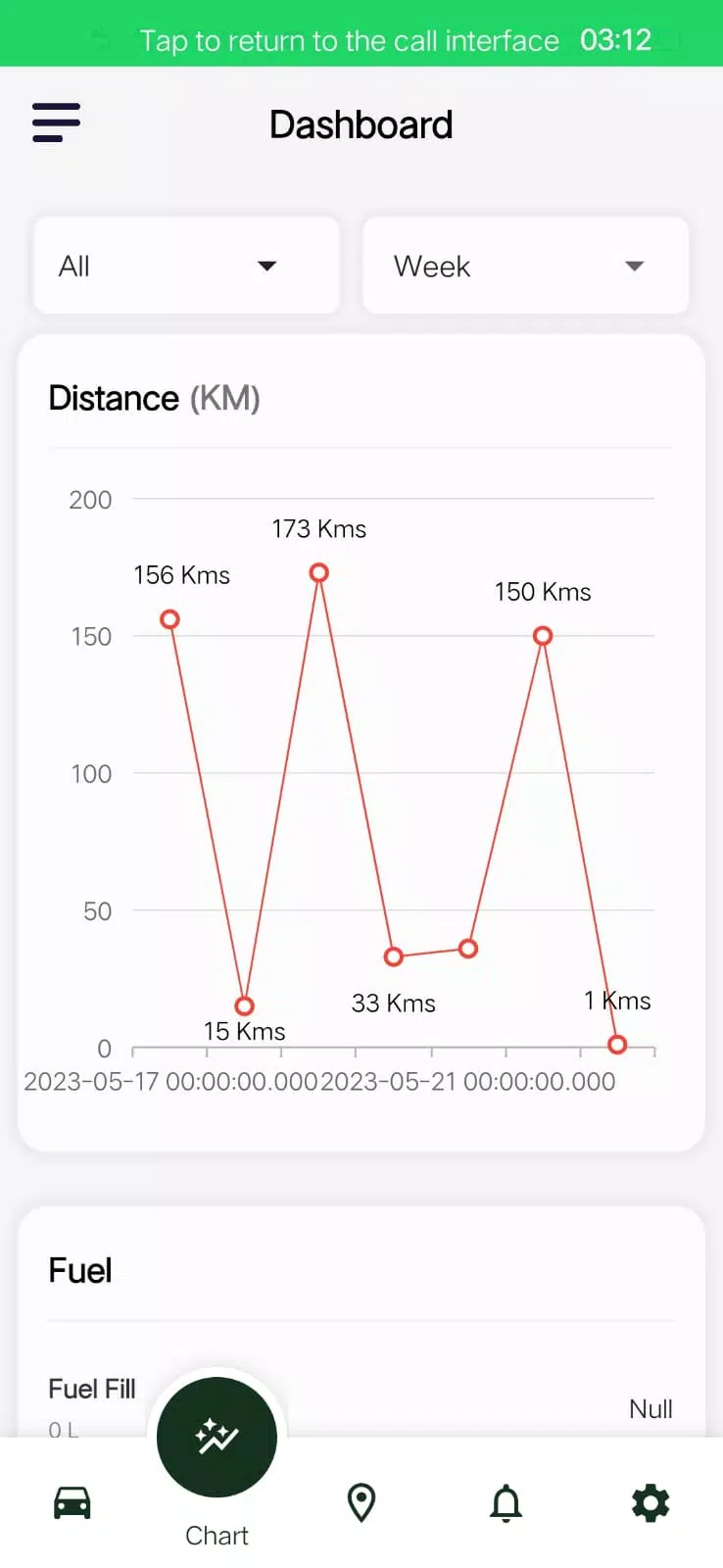Open the map location tab
This screenshot has height=1568, width=723.
[x=361, y=1502]
